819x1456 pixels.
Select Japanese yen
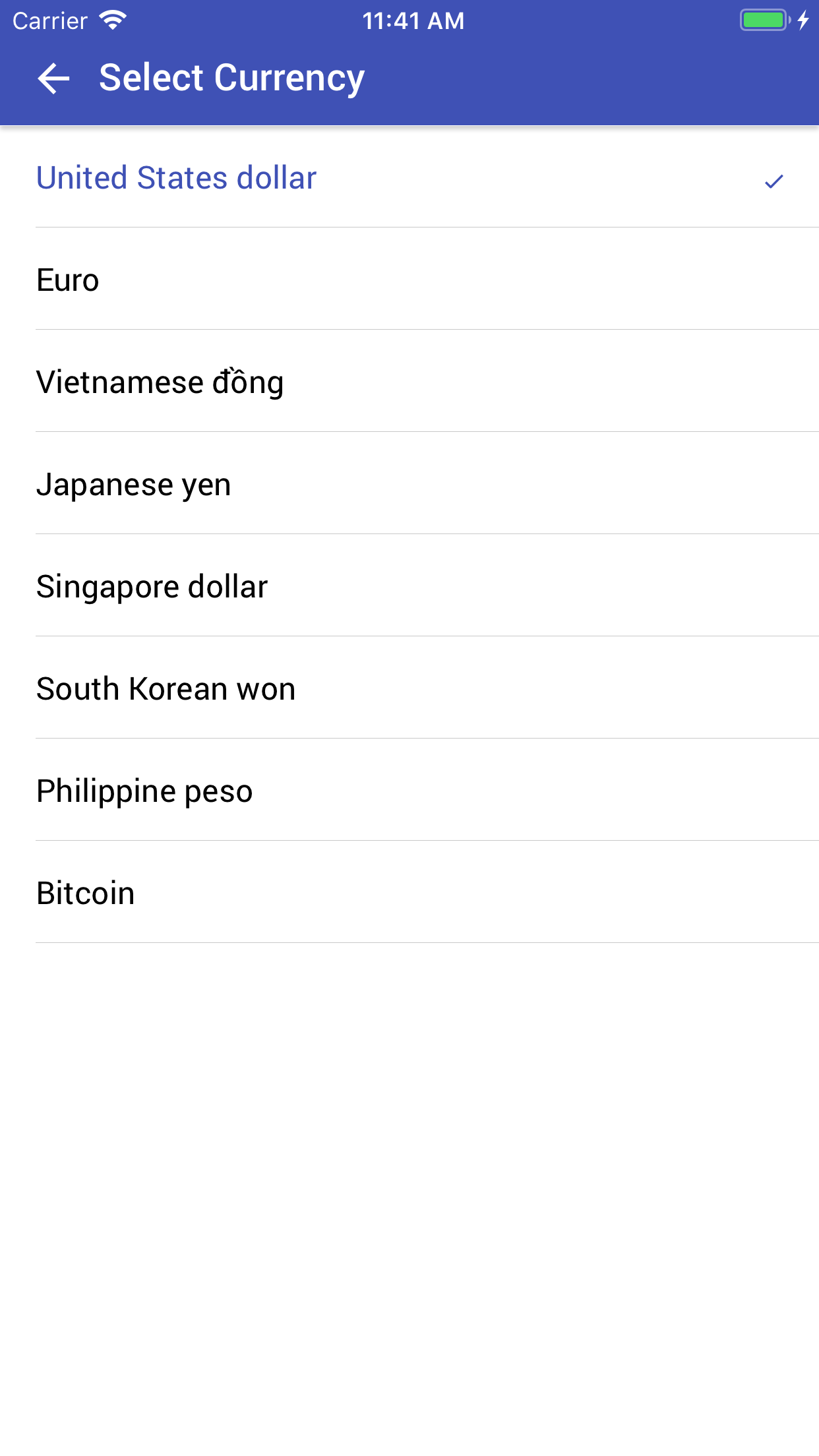pyautogui.click(x=134, y=485)
